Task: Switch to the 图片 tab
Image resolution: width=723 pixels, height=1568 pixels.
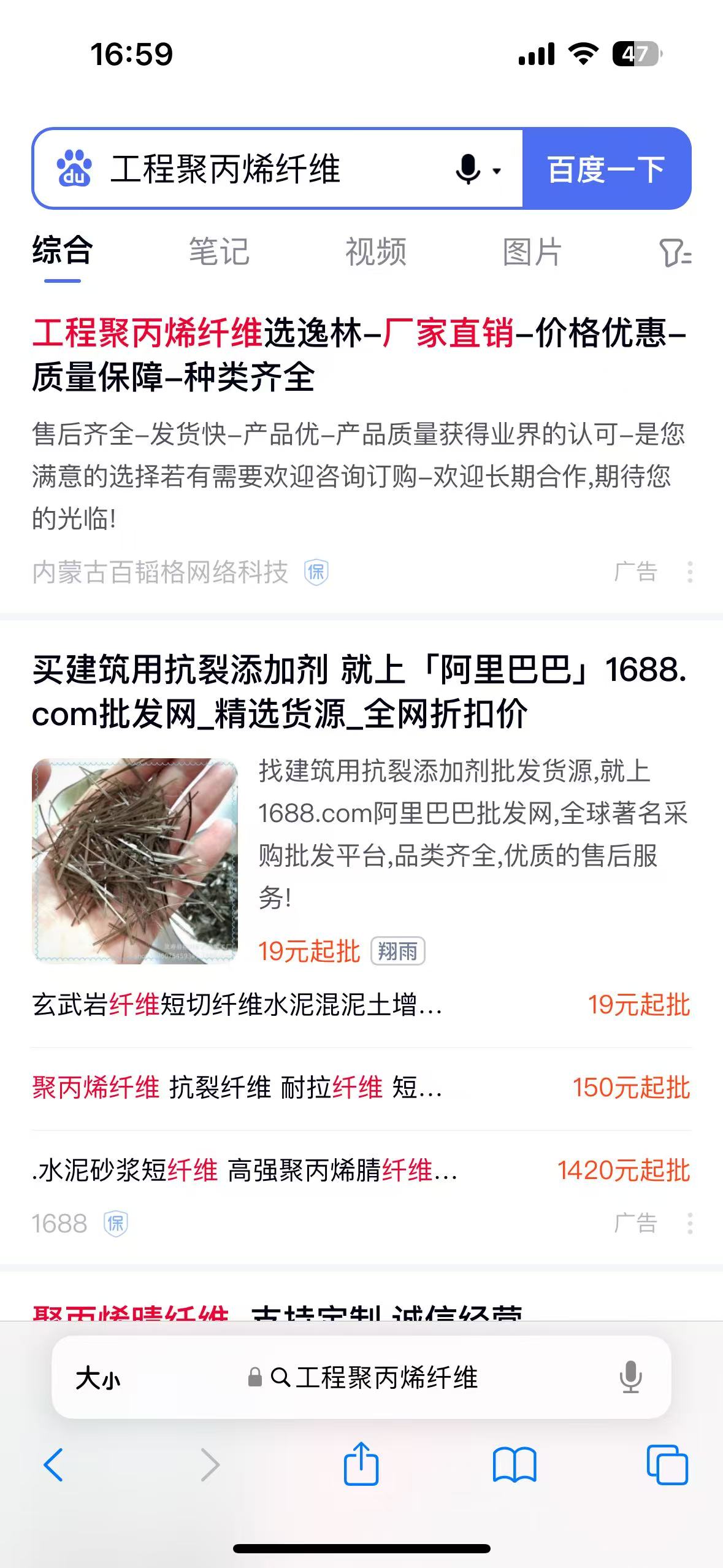Action: coord(532,252)
